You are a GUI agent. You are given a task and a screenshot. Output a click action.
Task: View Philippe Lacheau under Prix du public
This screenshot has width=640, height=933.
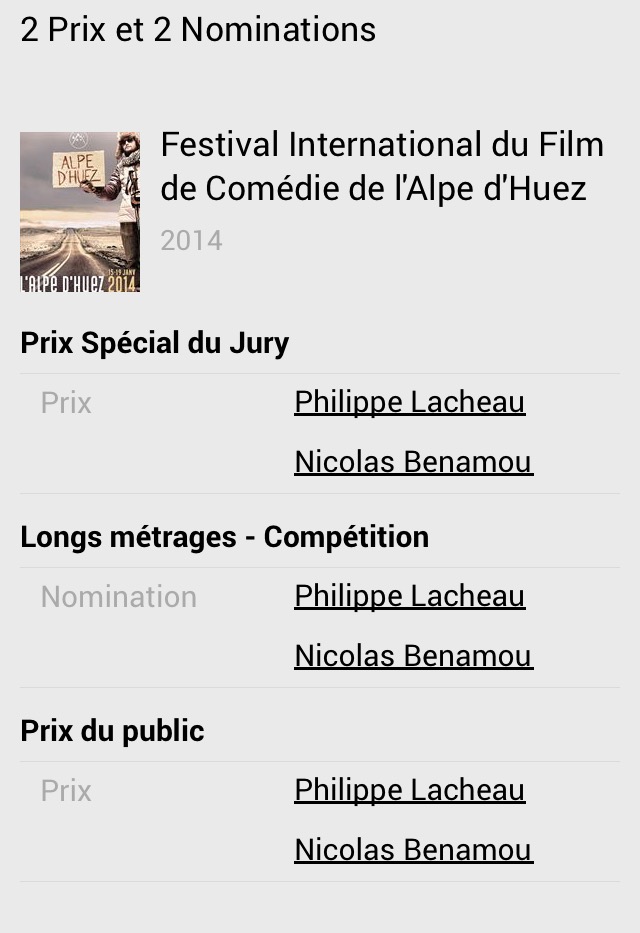pos(409,791)
